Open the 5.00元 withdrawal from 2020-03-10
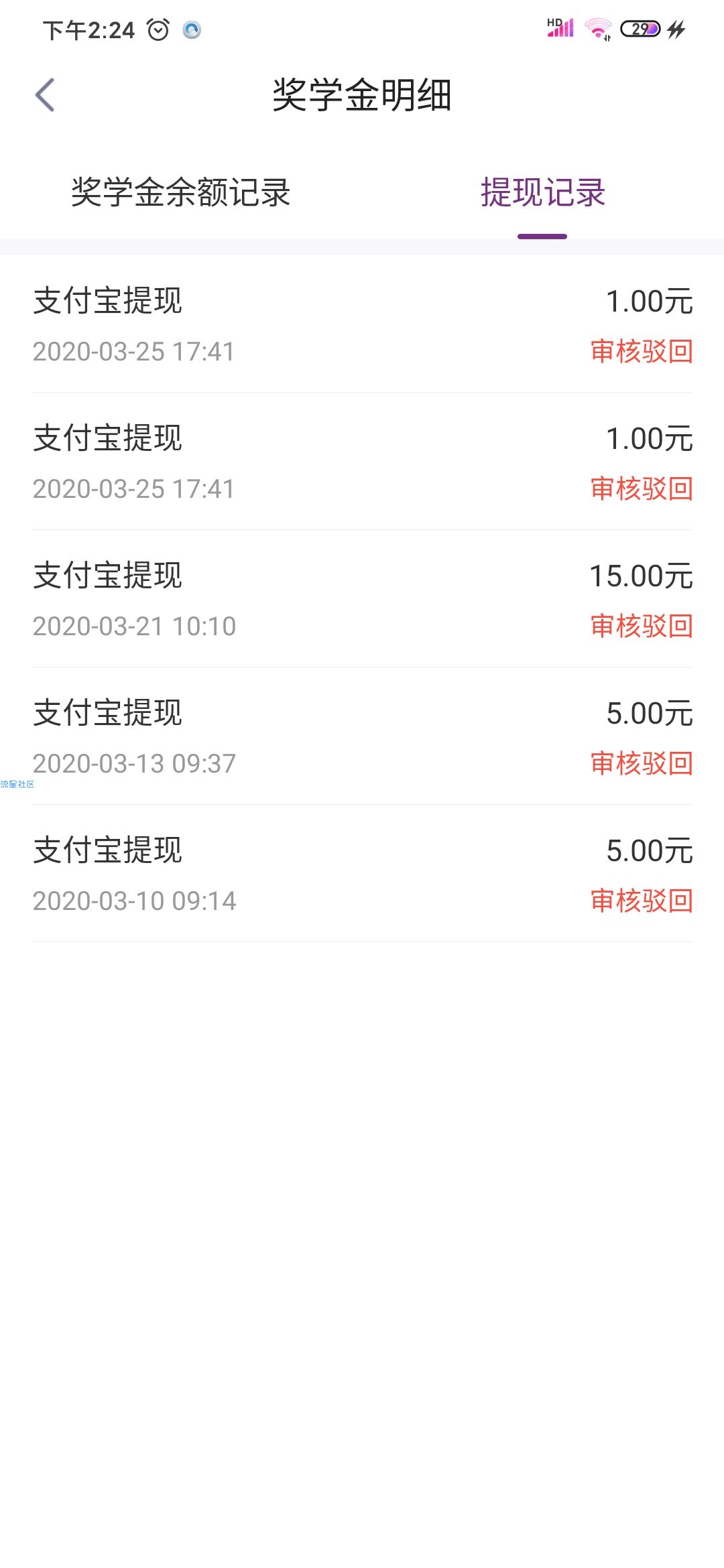This screenshot has height=1568, width=724. click(362, 874)
